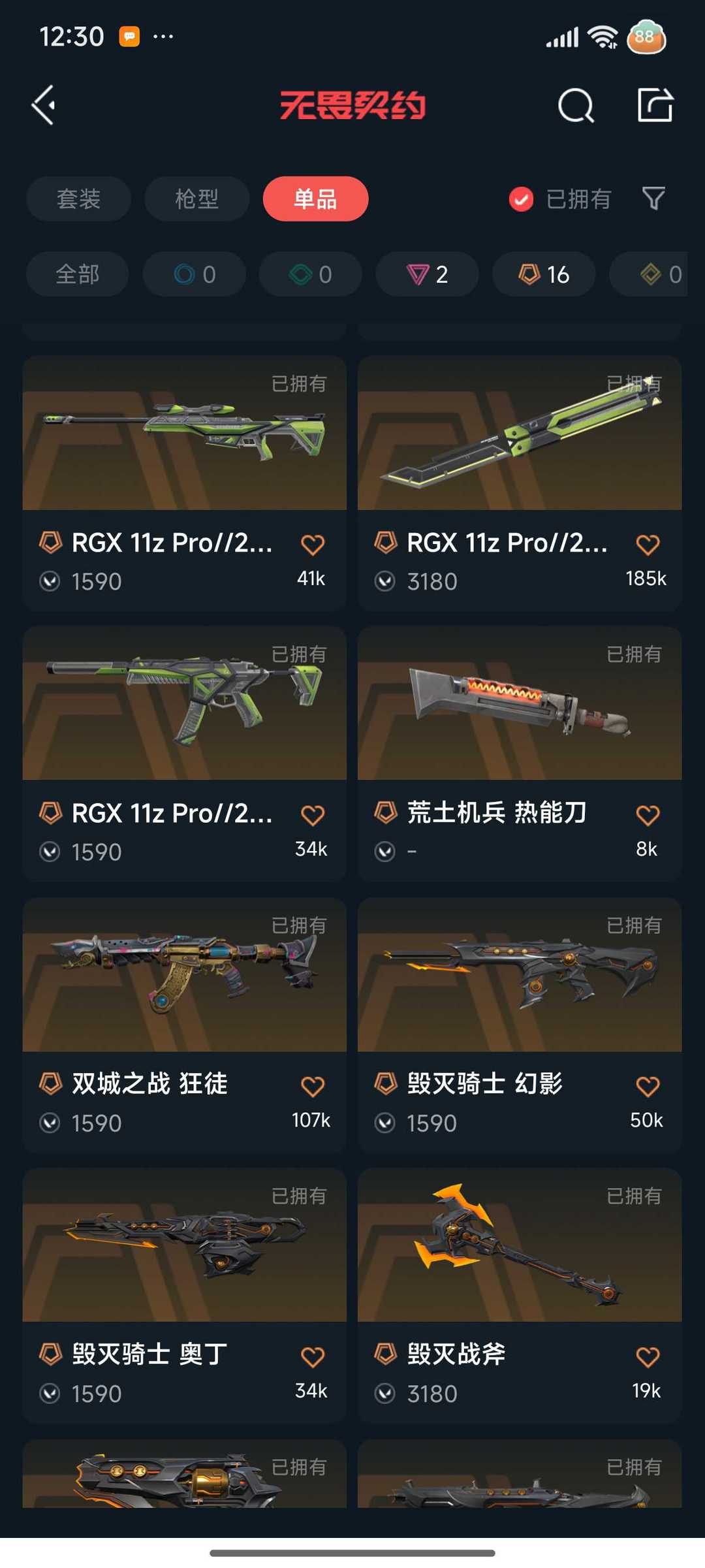The width and height of the screenshot is (705, 1568).
Task: Filter by the pink tier chip showing 2
Action: pos(427,274)
